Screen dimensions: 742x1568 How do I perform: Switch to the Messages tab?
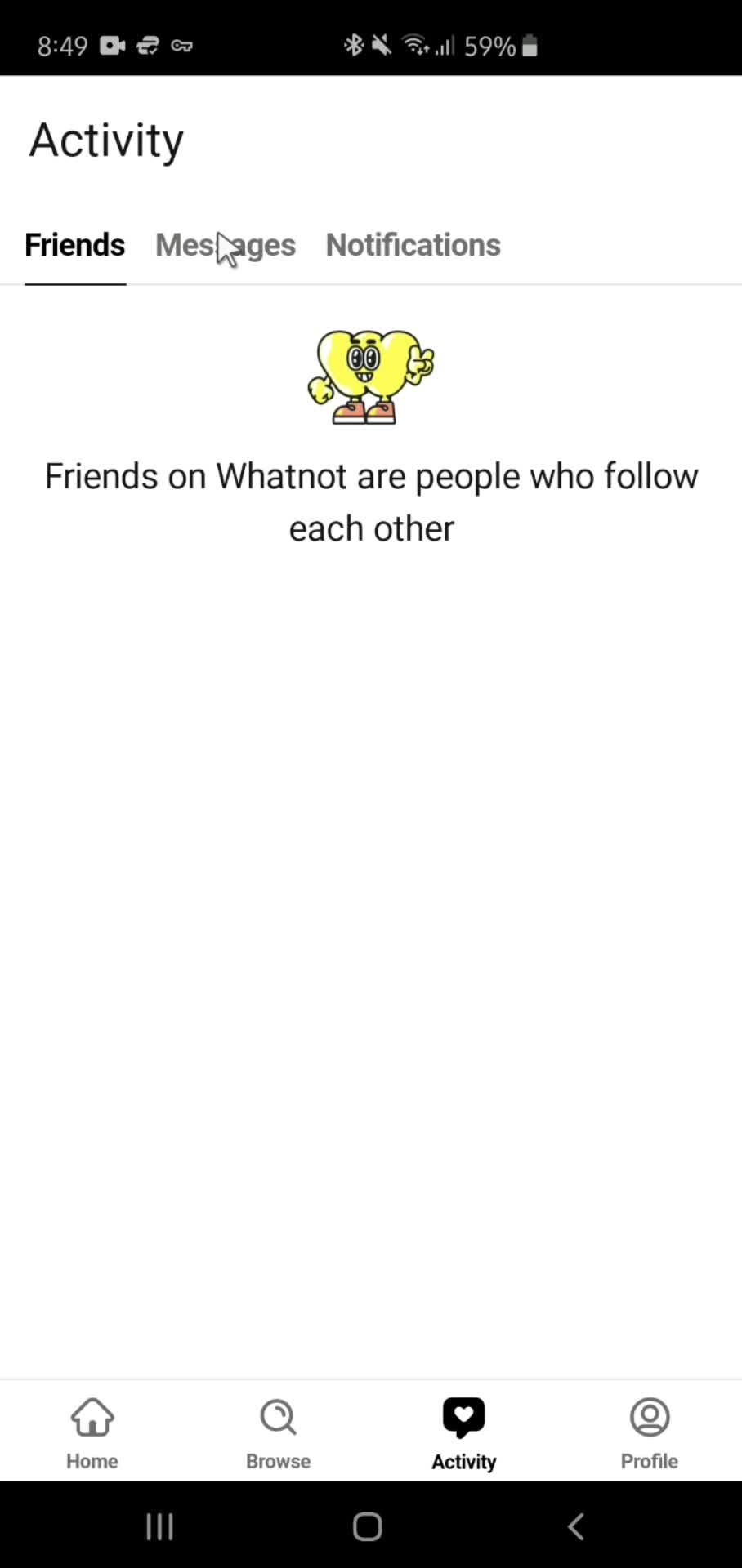point(226,245)
